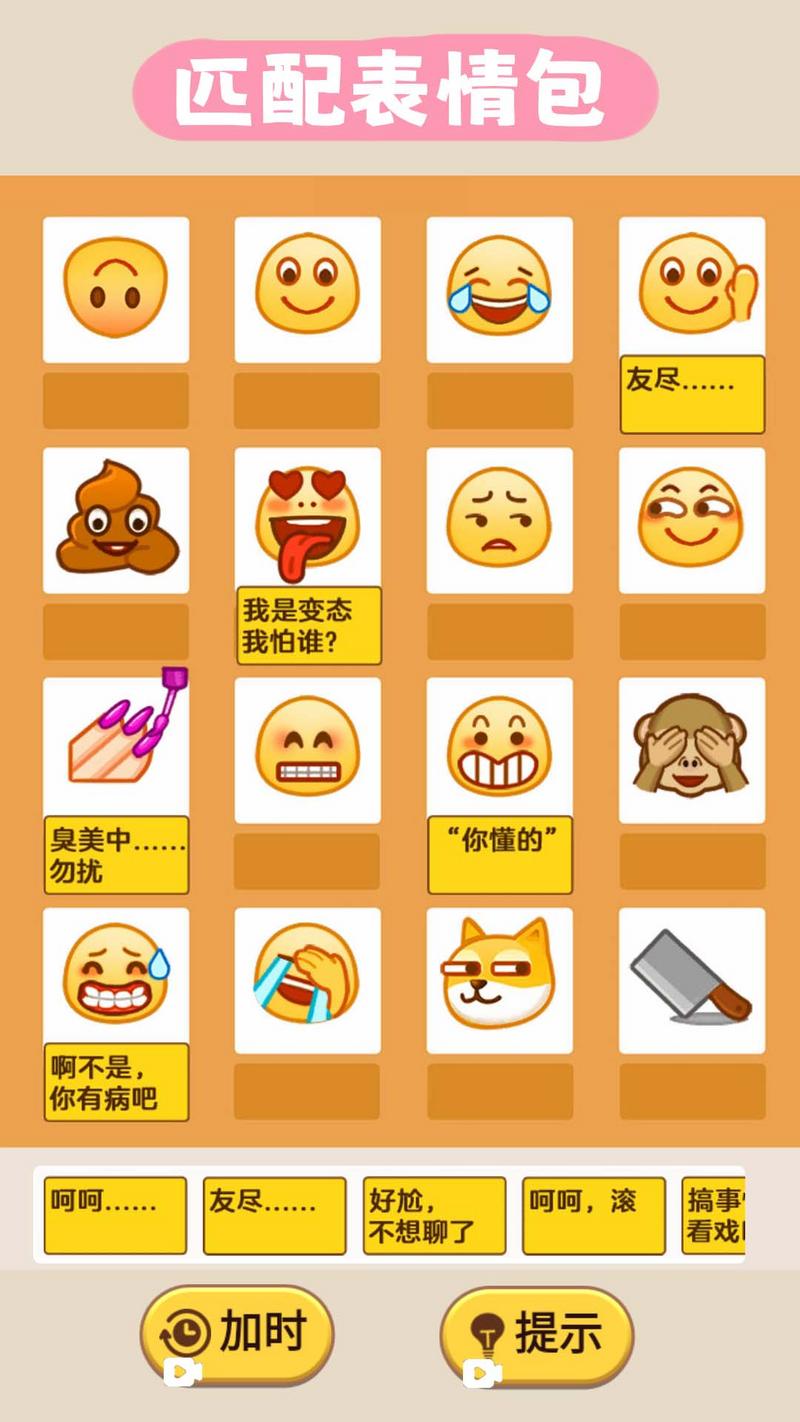Tap the poop emoji card
The height and width of the screenshot is (1422, 800).
116,520
